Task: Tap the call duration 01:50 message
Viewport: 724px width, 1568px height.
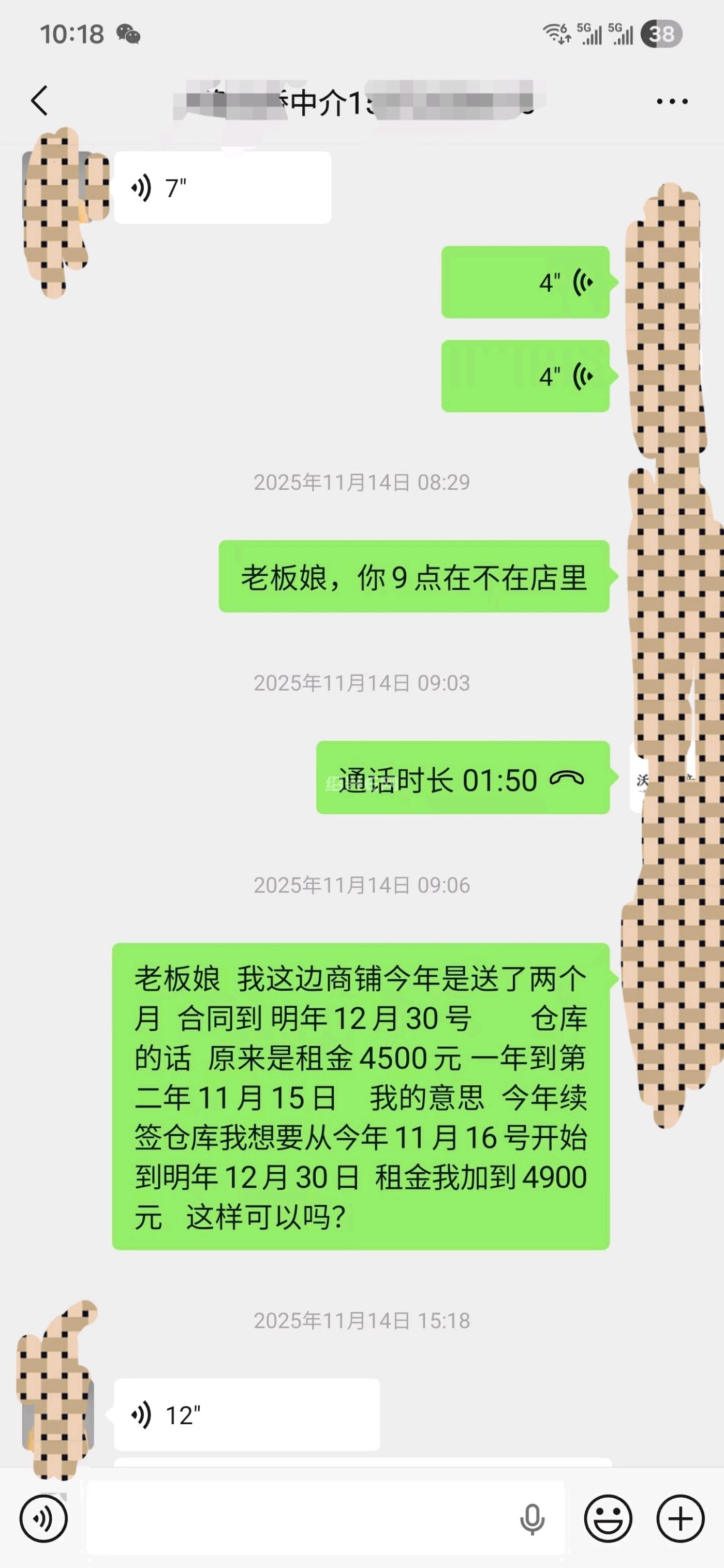Action: [462, 779]
